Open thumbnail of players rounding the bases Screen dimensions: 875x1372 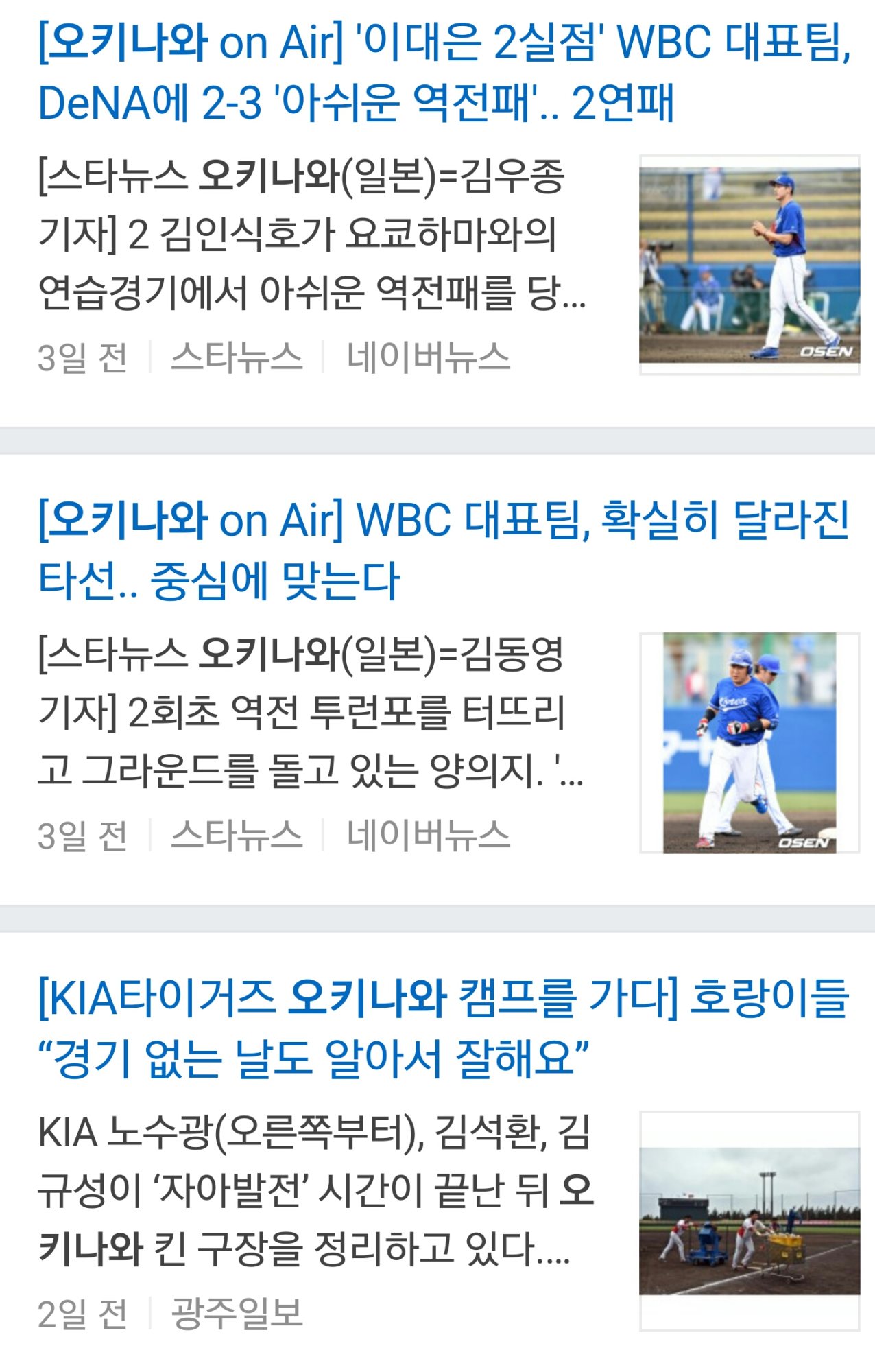click(x=749, y=743)
